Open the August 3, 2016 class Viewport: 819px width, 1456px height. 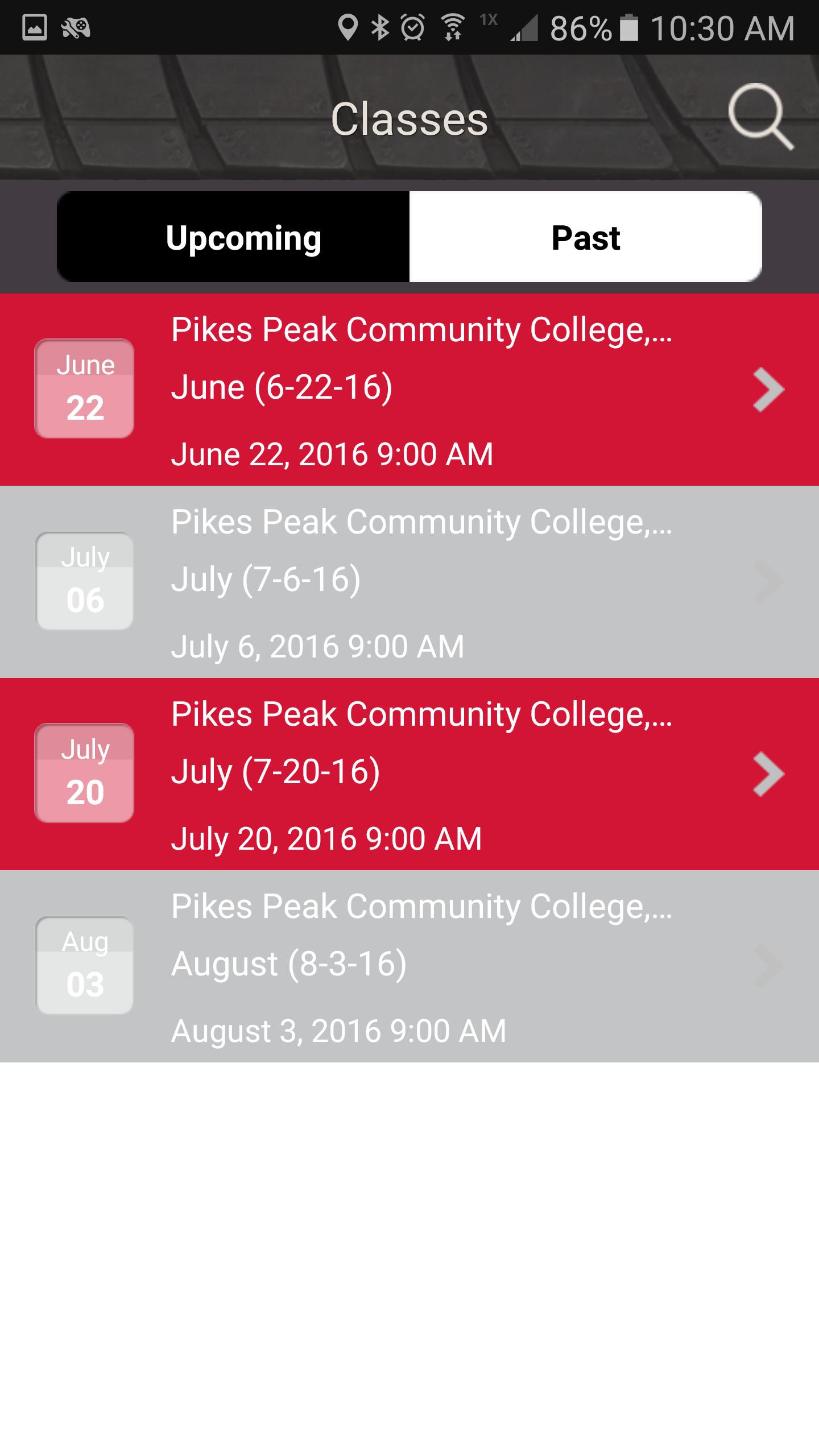click(x=409, y=966)
